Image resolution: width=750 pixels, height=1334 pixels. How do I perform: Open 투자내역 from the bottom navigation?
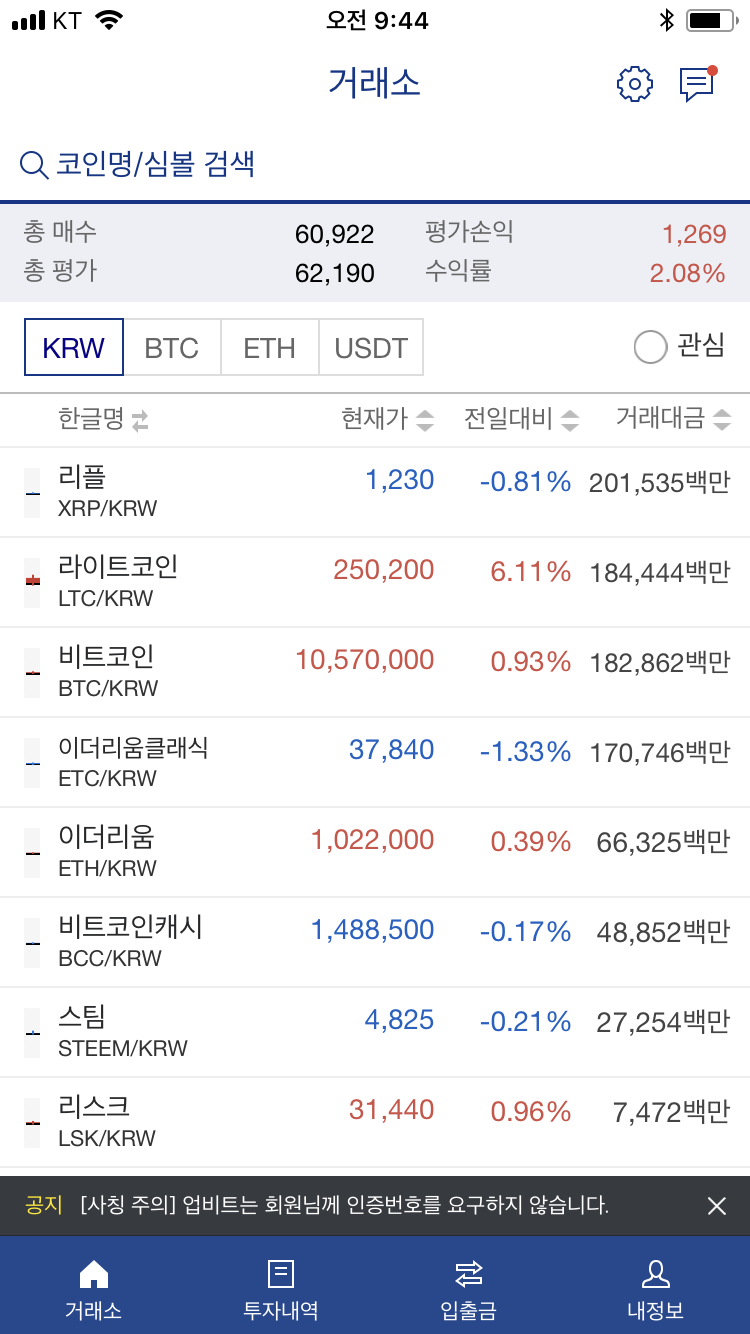(280, 1285)
